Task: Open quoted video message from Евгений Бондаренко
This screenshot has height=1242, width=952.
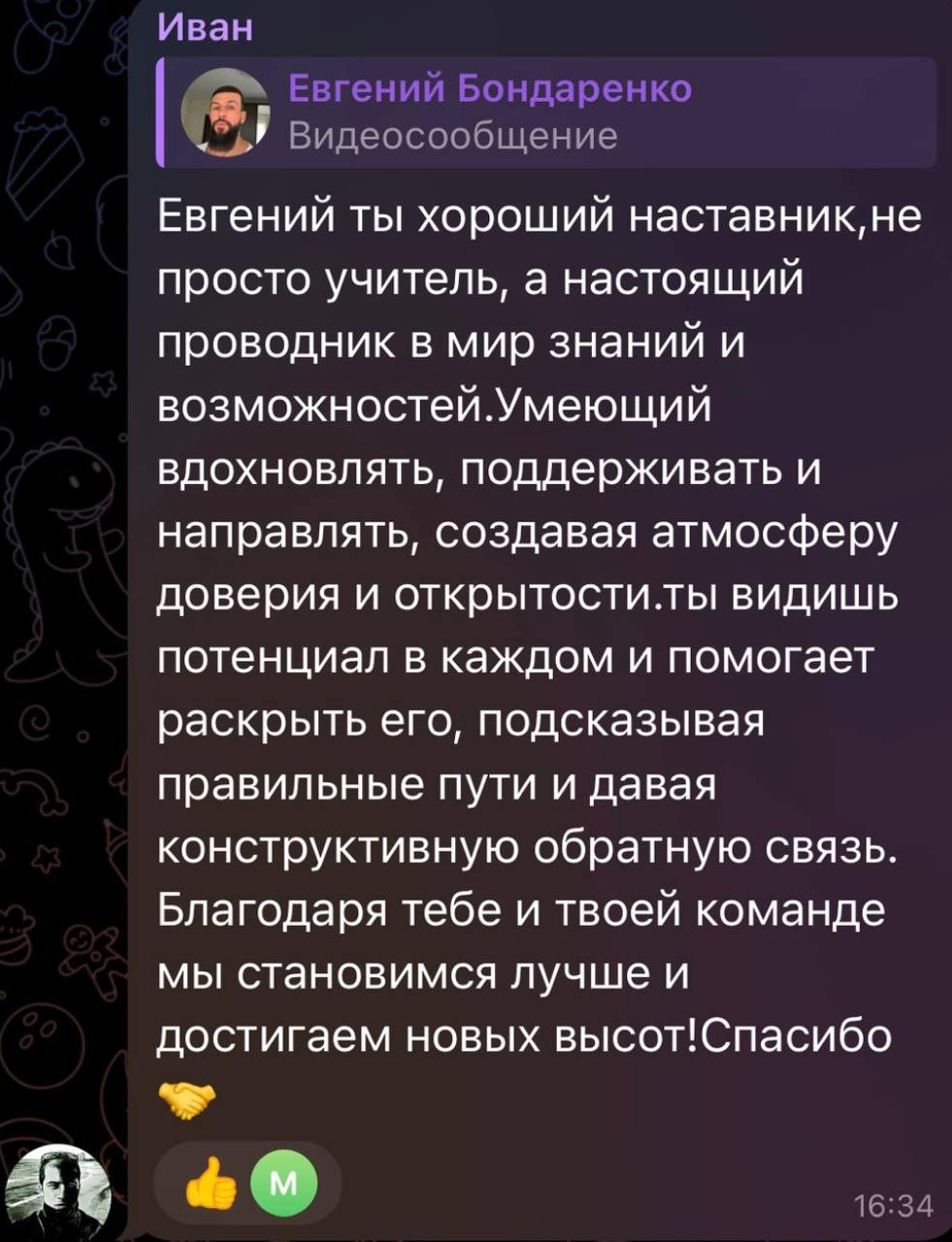Action: 543,112
